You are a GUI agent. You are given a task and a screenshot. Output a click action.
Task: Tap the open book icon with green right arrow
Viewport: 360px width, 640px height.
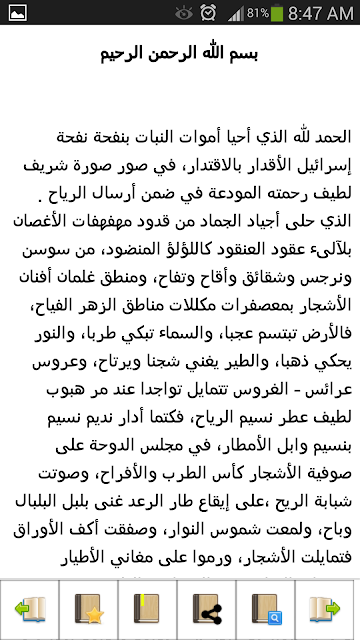click(x=327, y=609)
